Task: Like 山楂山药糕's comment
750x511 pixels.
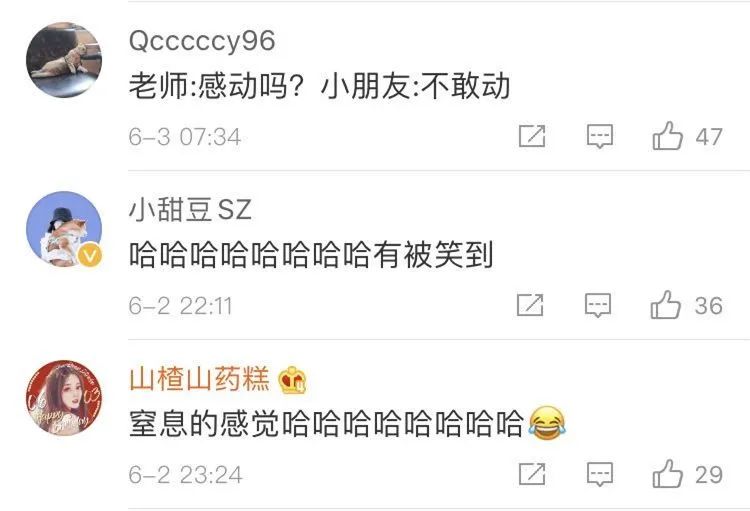Action: 667,474
